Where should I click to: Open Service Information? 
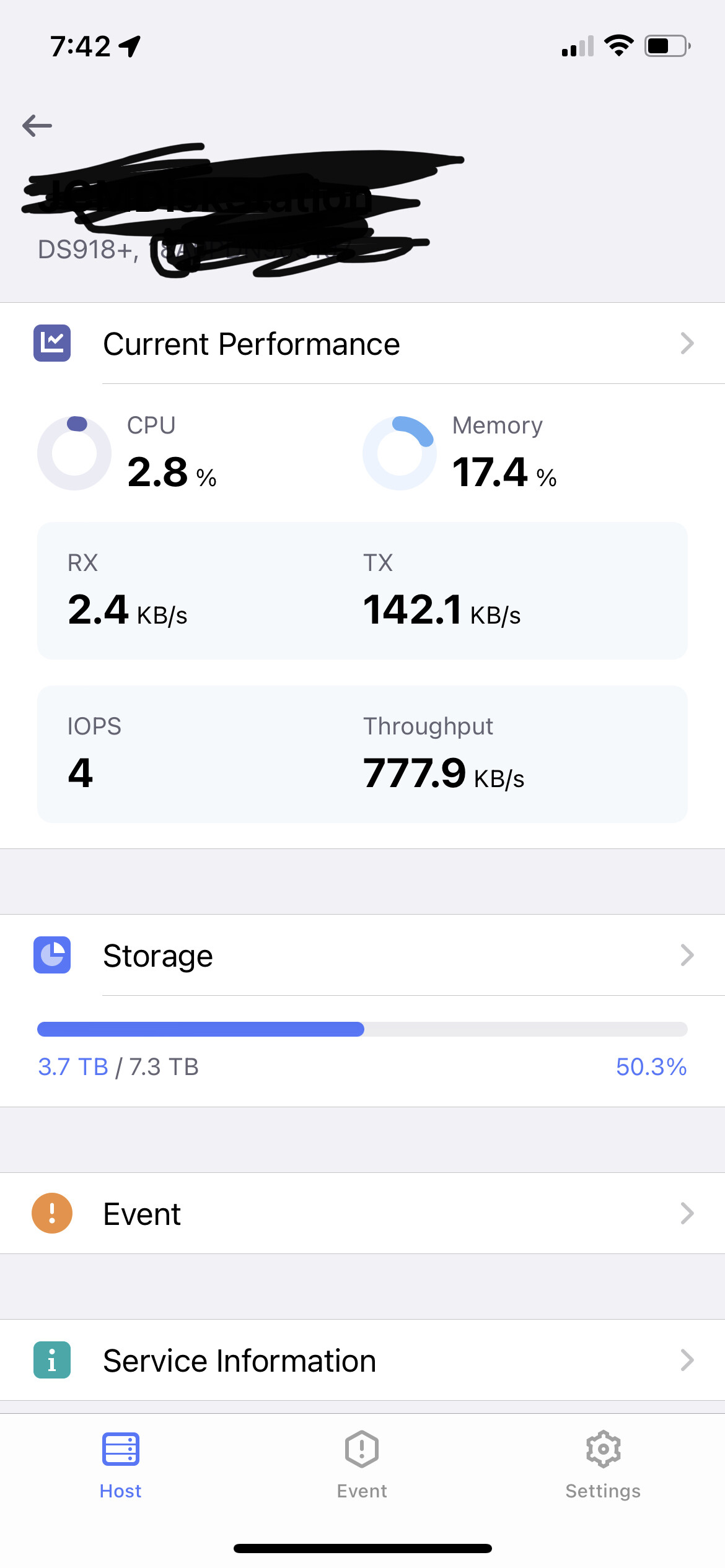click(x=362, y=1361)
